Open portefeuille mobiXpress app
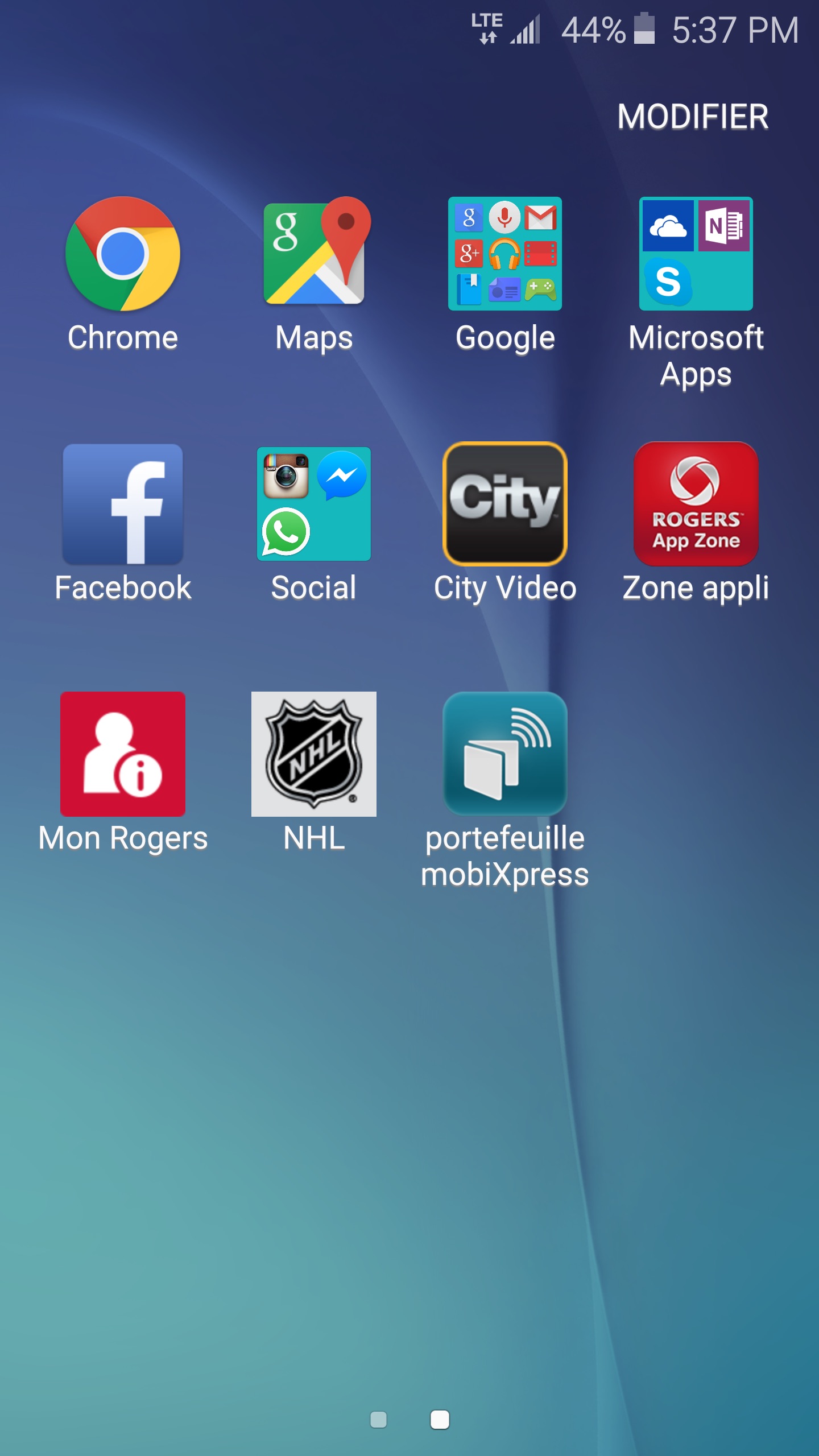Image resolution: width=819 pixels, height=1456 pixels. point(505,754)
